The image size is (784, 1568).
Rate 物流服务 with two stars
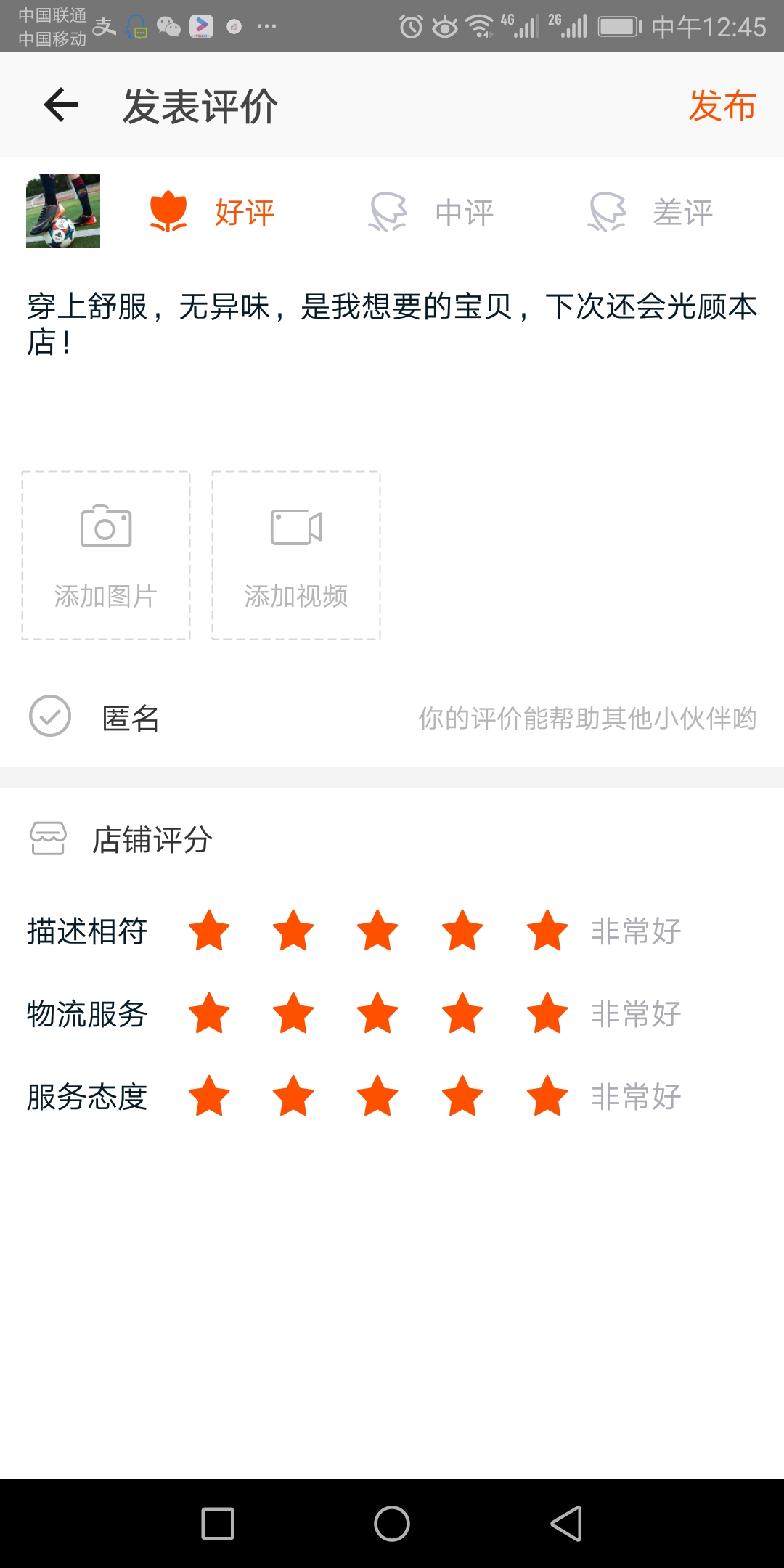pyautogui.click(x=293, y=1013)
